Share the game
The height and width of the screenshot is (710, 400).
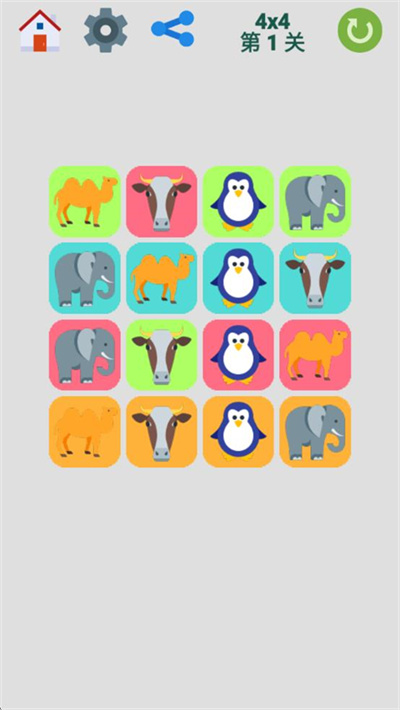(x=173, y=29)
